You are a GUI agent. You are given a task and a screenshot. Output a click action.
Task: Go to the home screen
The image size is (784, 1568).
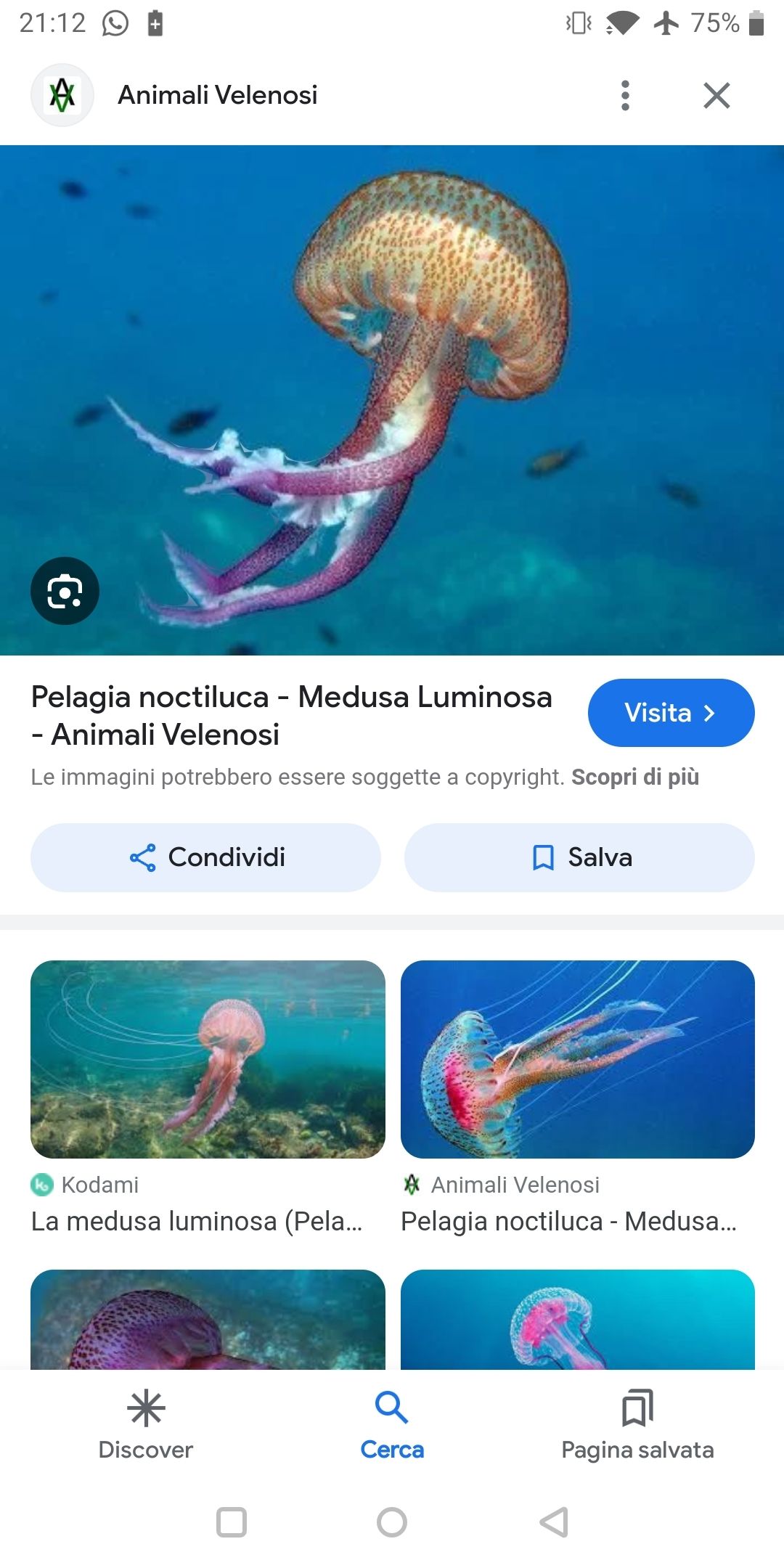(392, 1522)
